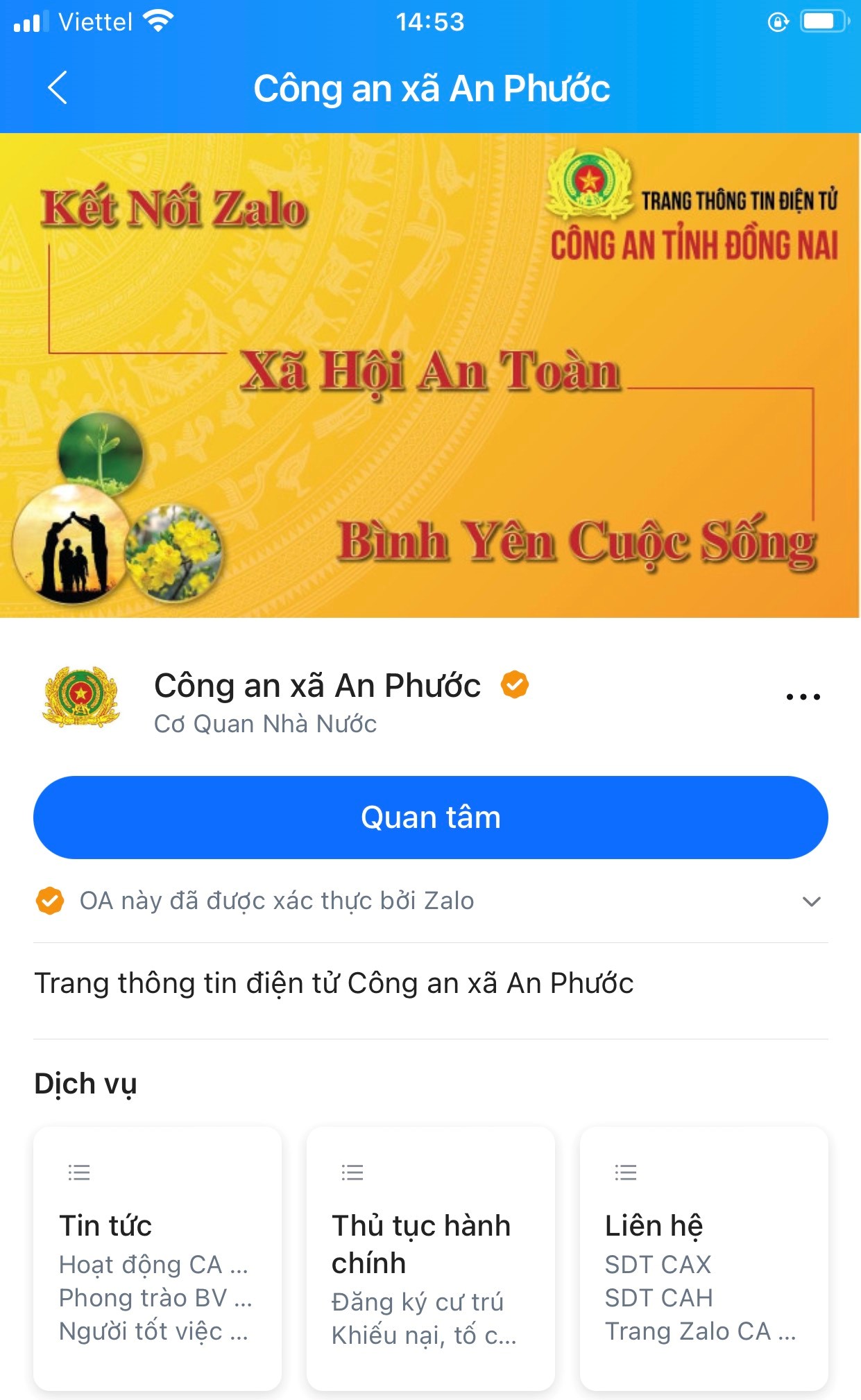Open the three-dot more options menu
The height and width of the screenshot is (1400, 861).
click(803, 696)
